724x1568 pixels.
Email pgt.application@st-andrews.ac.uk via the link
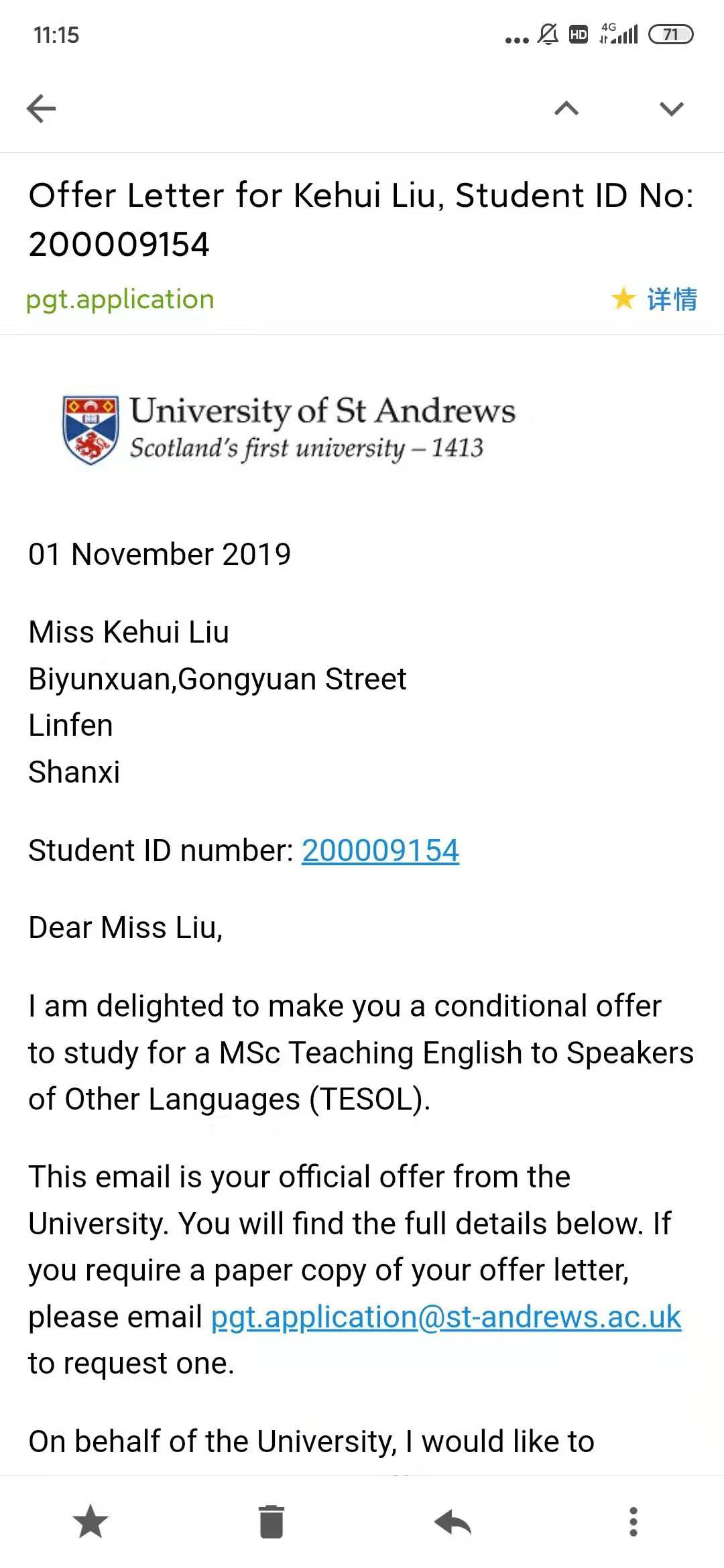pyautogui.click(x=446, y=1317)
